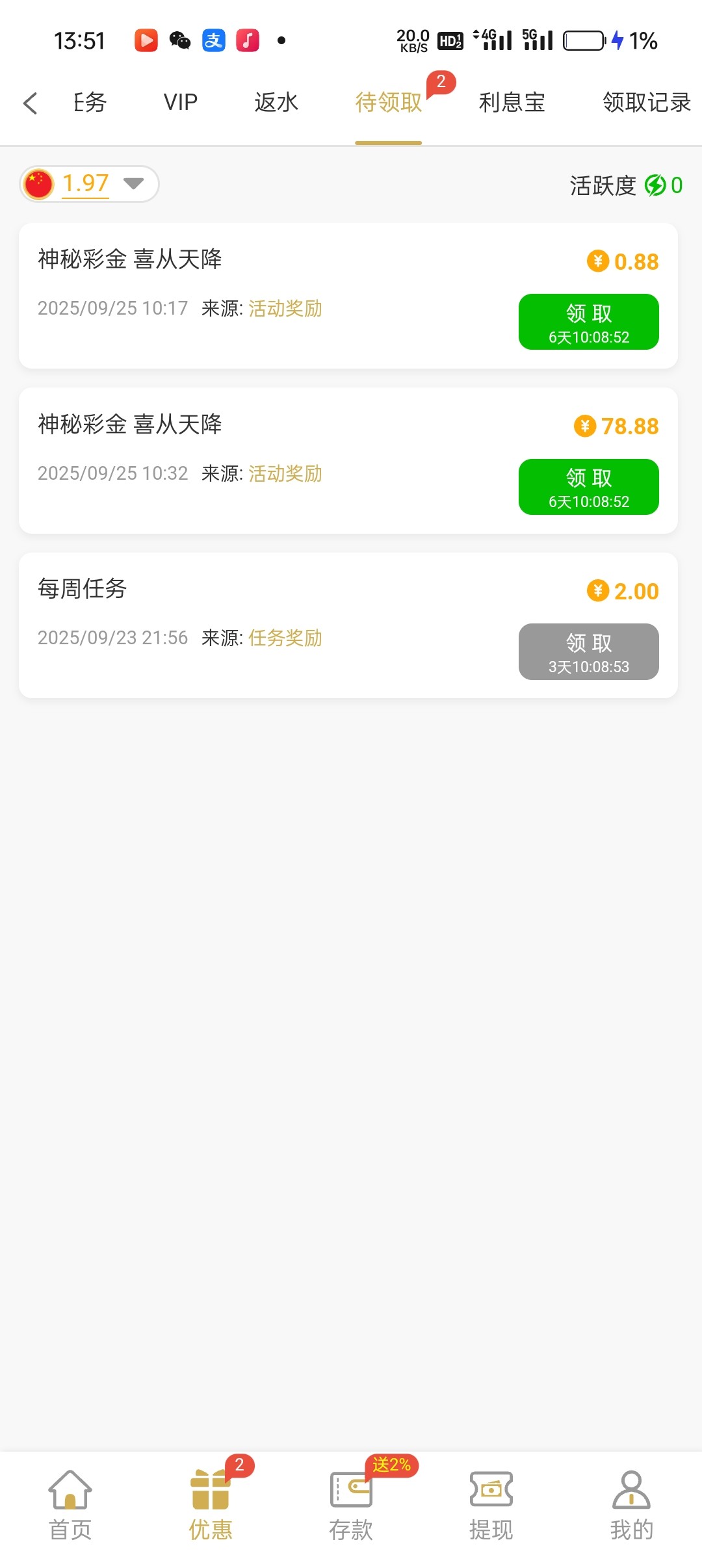Switch to the 利息宝 tab
The height and width of the screenshot is (1568, 702).
[512, 103]
